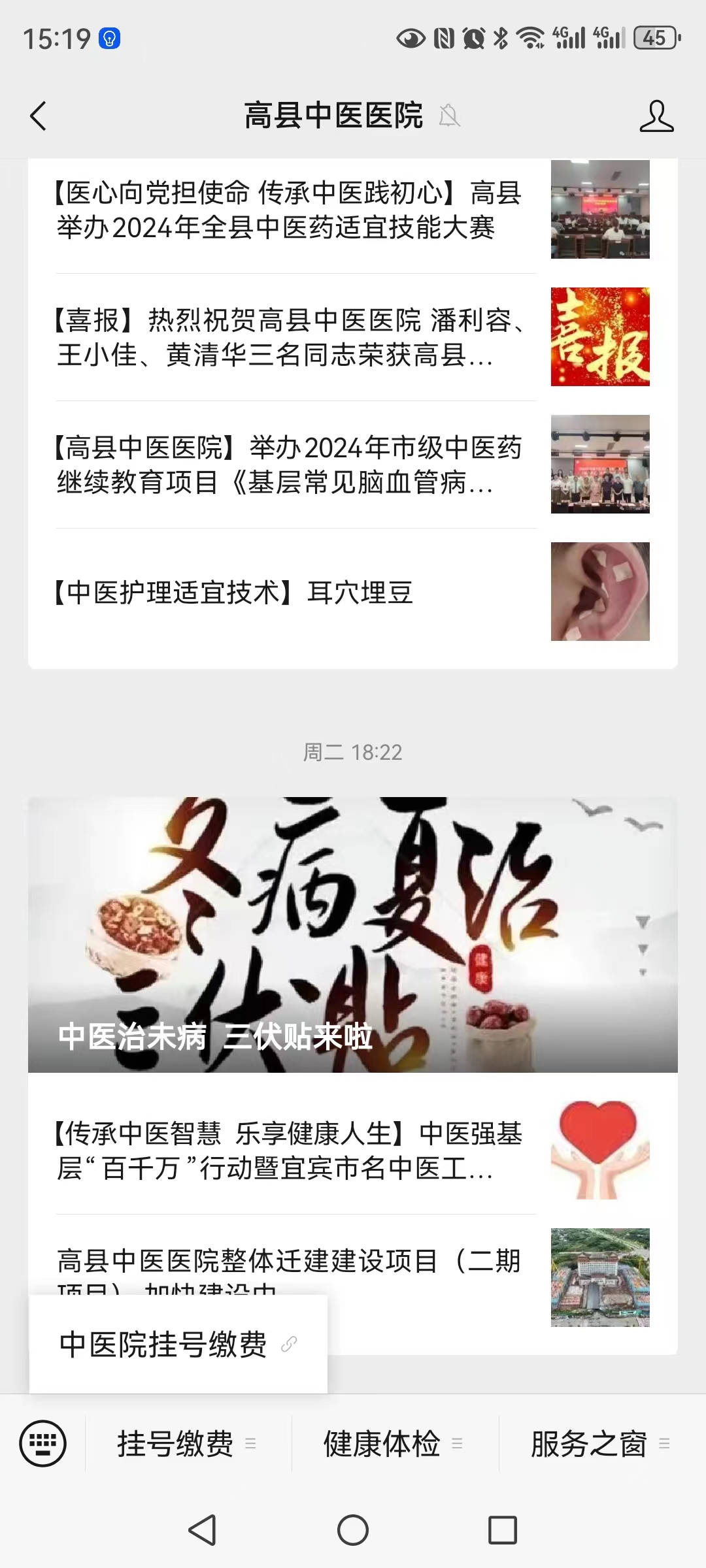Switch to keyboard input mode
Viewport: 706px width, 1568px height.
[43, 1443]
